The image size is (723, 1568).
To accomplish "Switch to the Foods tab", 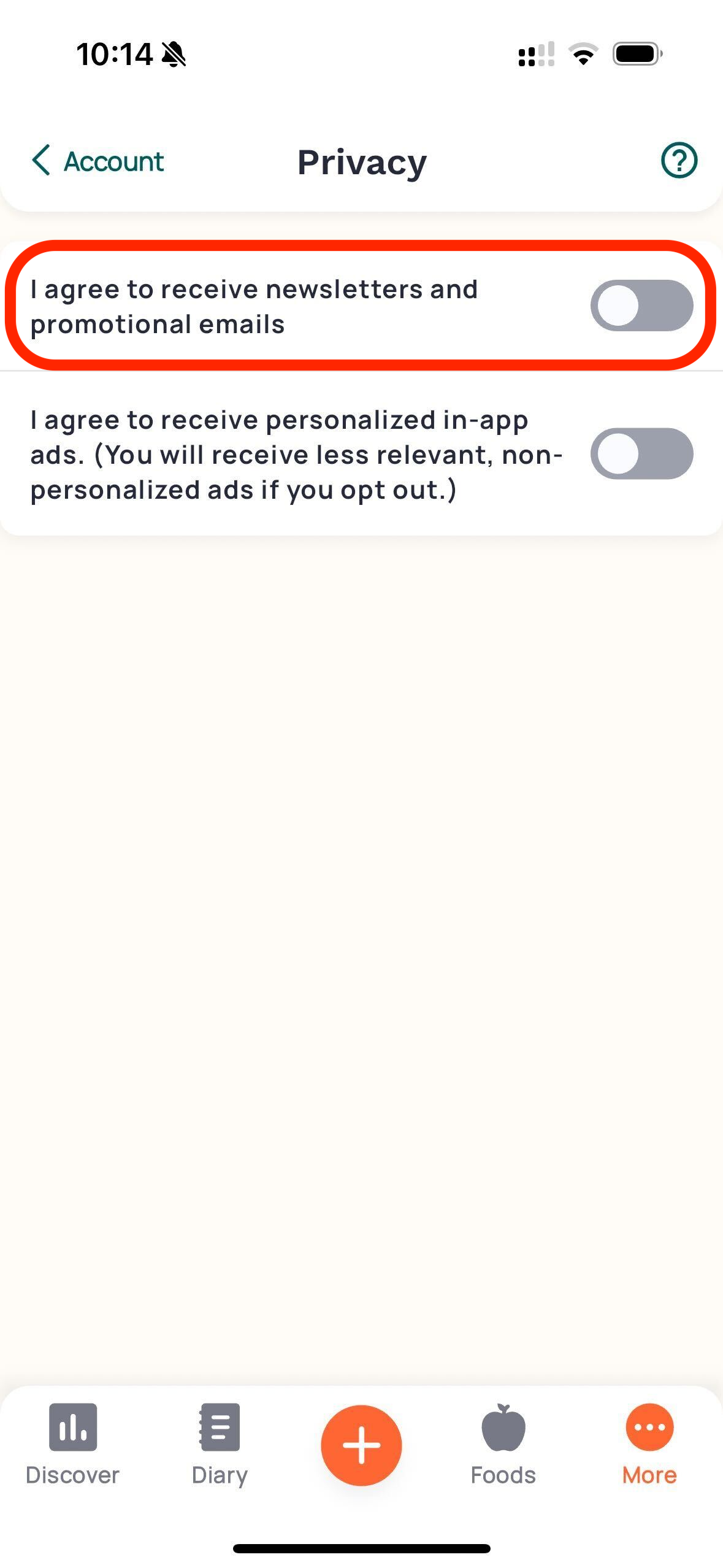I will coord(503,1444).
